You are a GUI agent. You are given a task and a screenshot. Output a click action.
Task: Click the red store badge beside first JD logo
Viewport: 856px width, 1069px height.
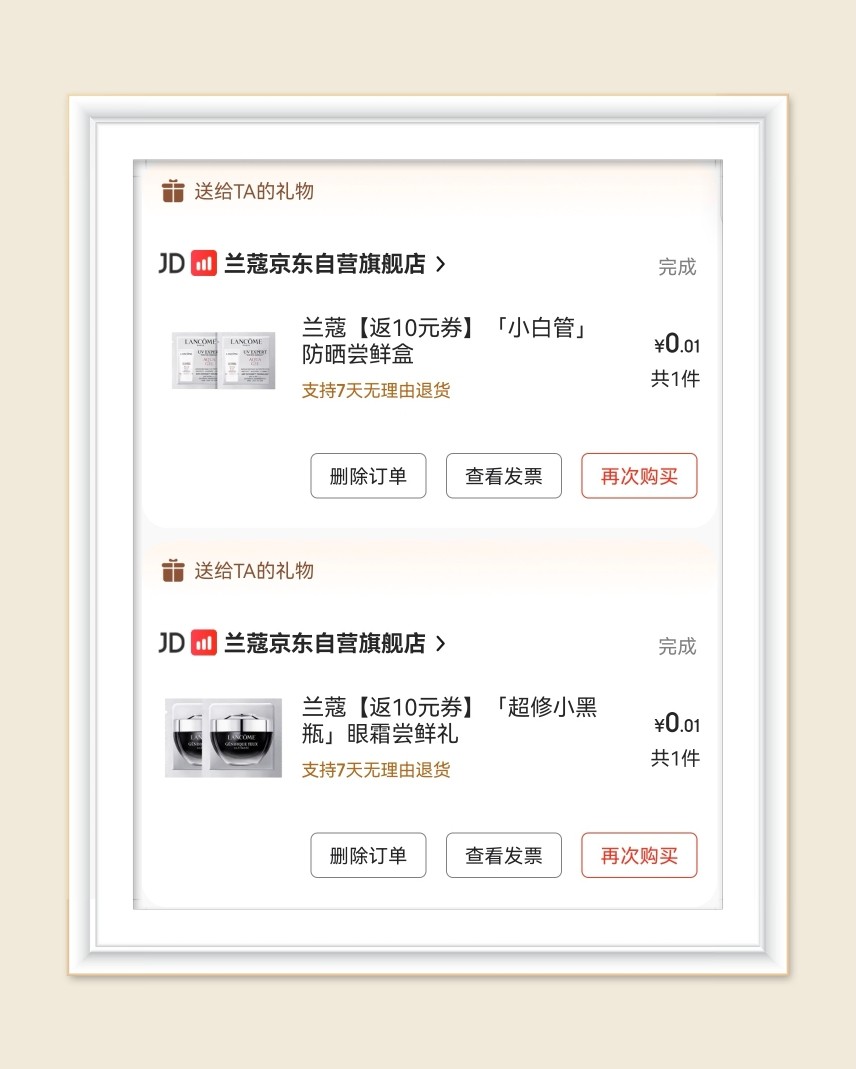coord(204,263)
